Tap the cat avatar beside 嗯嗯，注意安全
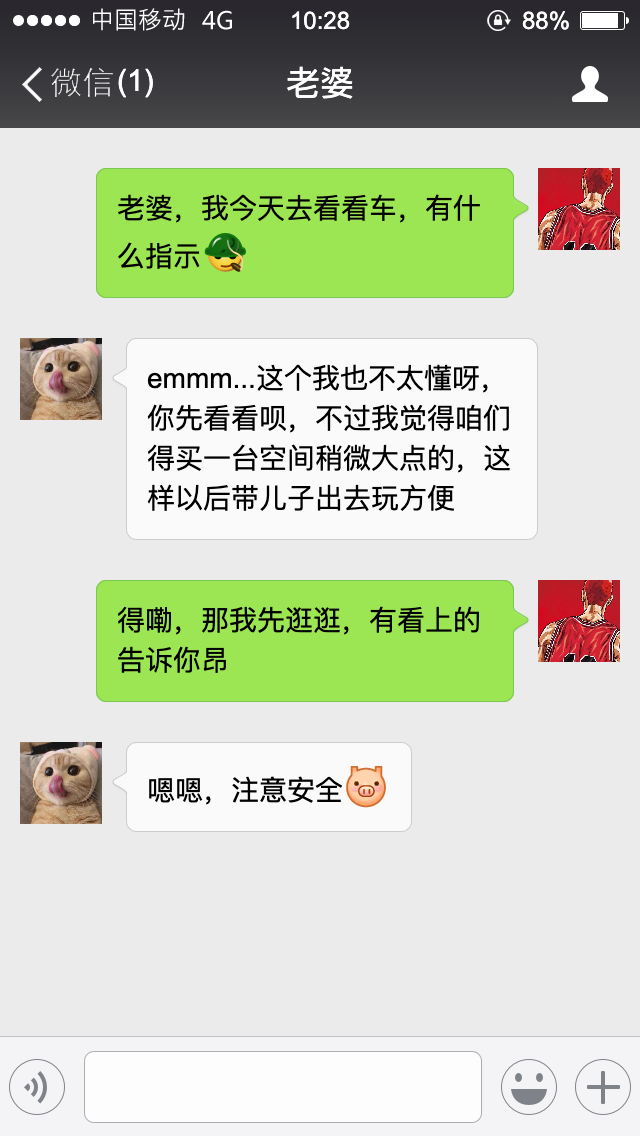640x1136 pixels. [x=61, y=783]
